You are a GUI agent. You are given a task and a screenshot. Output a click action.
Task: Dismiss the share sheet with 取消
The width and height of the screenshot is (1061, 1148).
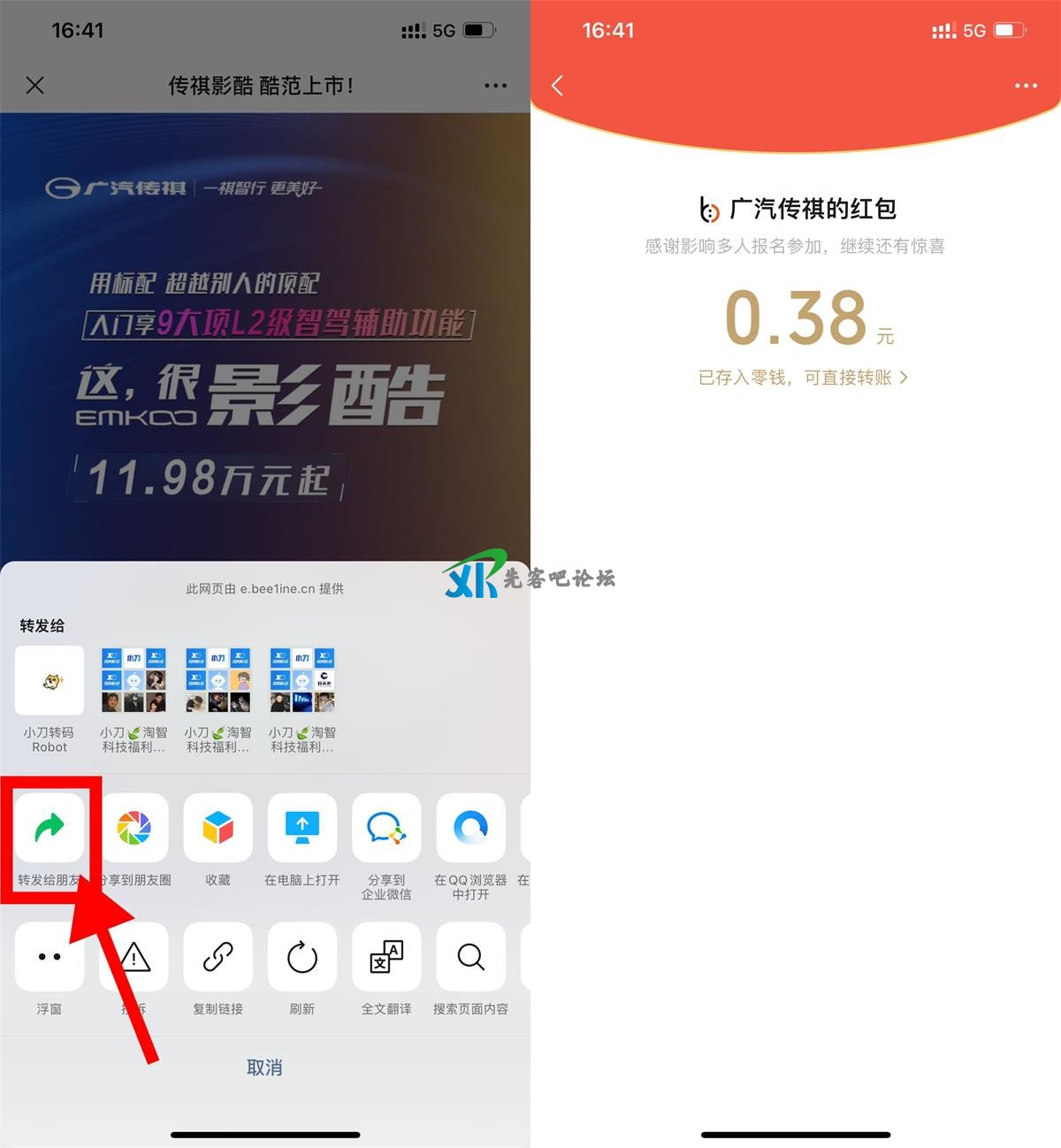tap(264, 1068)
